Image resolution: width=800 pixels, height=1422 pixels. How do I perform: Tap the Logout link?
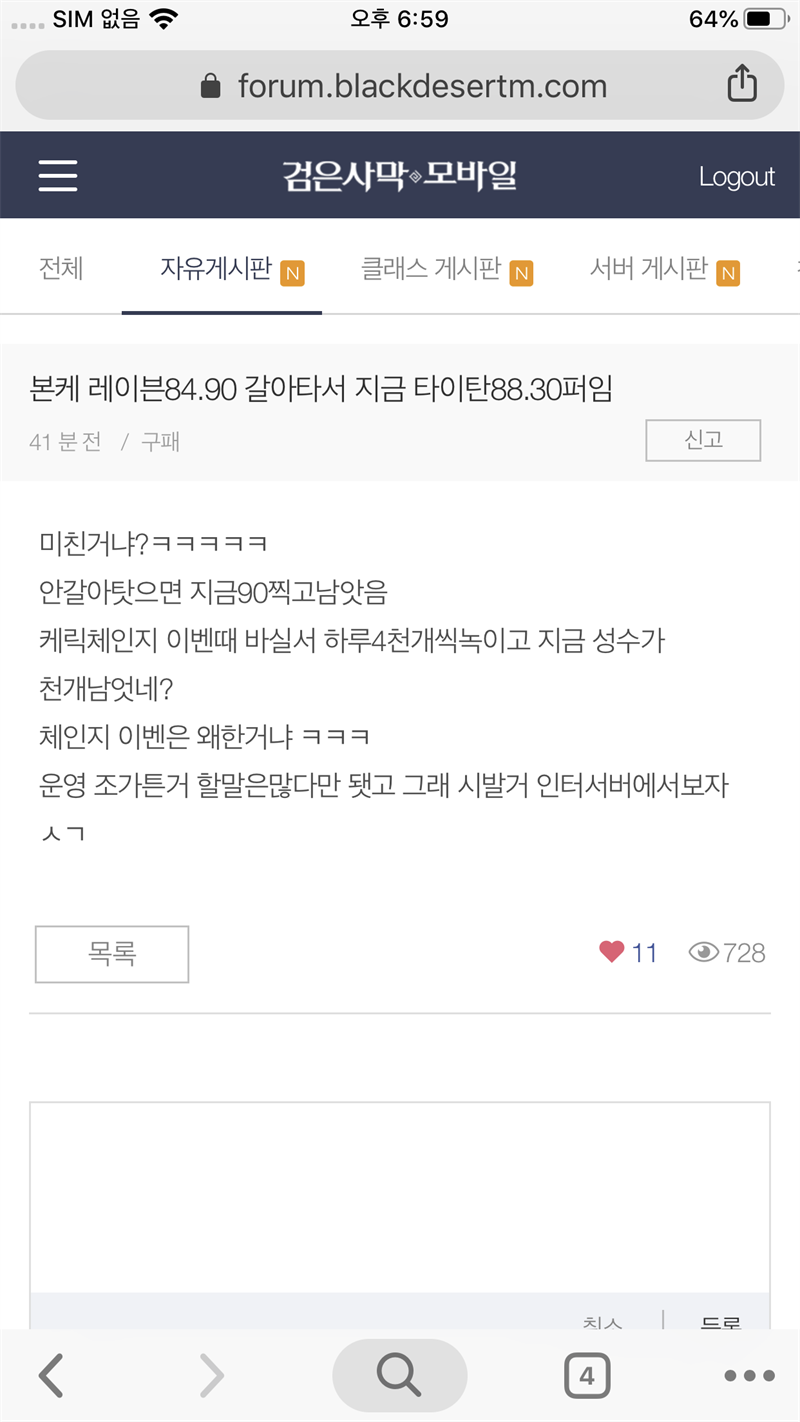736,177
